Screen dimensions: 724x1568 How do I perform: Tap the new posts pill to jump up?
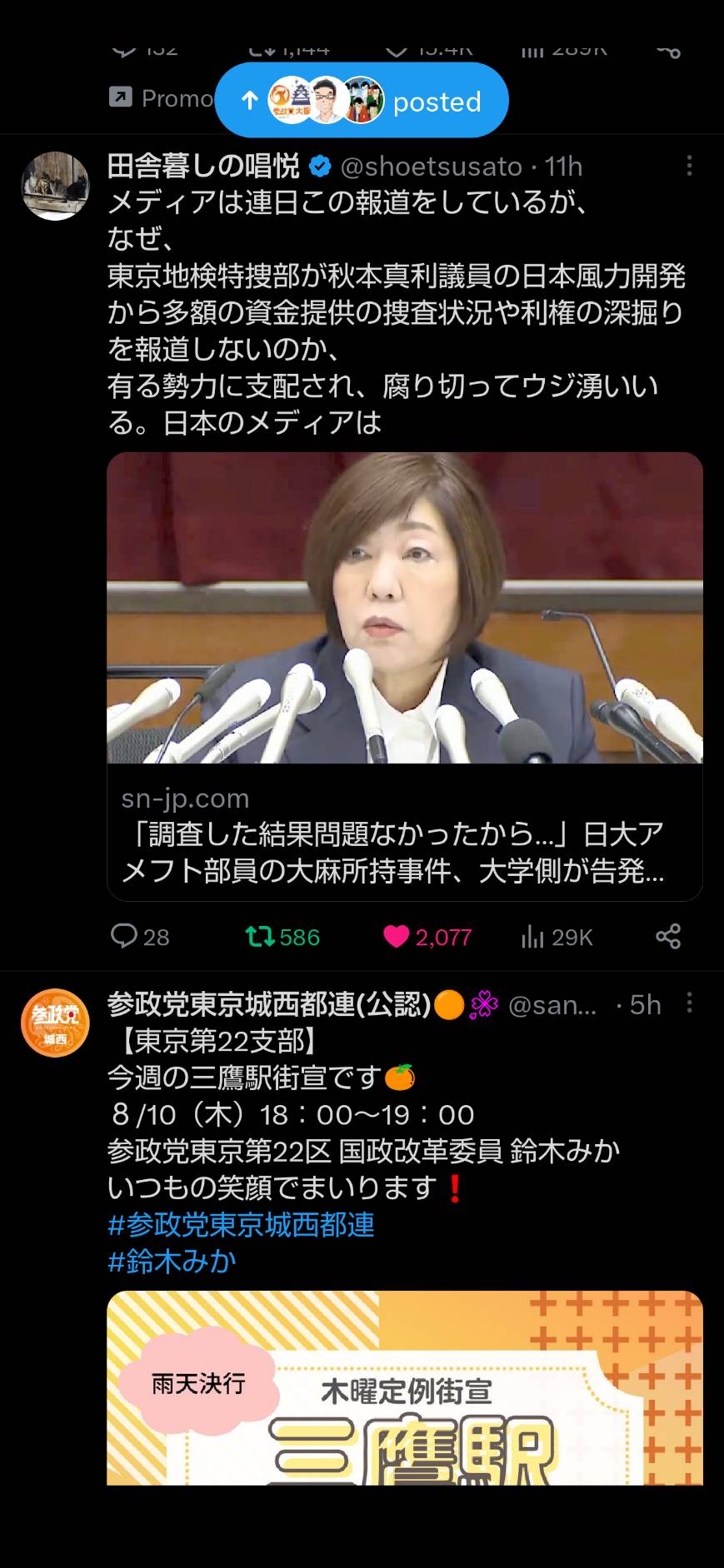[x=362, y=101]
